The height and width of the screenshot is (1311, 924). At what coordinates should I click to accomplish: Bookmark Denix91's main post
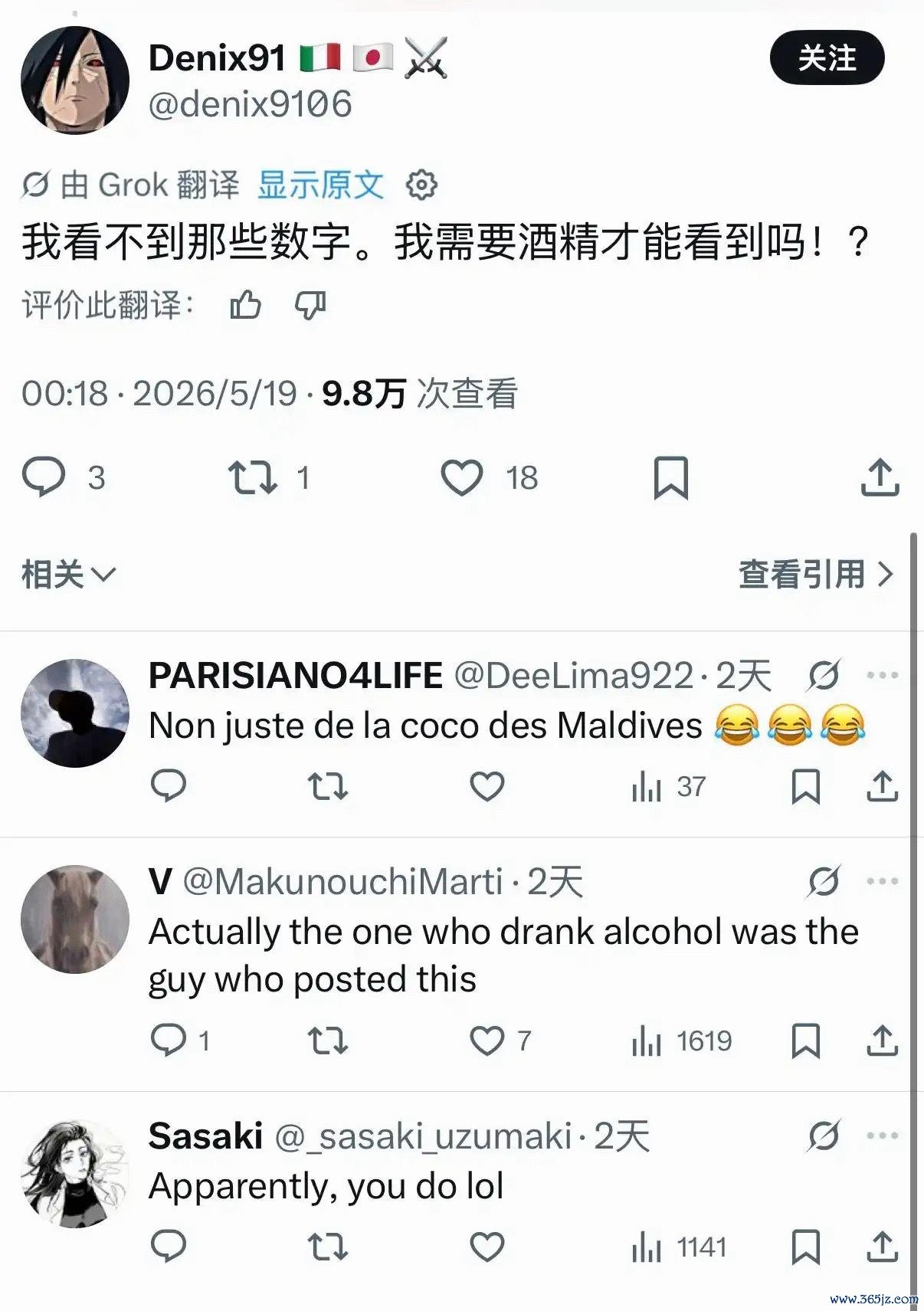[x=671, y=477]
